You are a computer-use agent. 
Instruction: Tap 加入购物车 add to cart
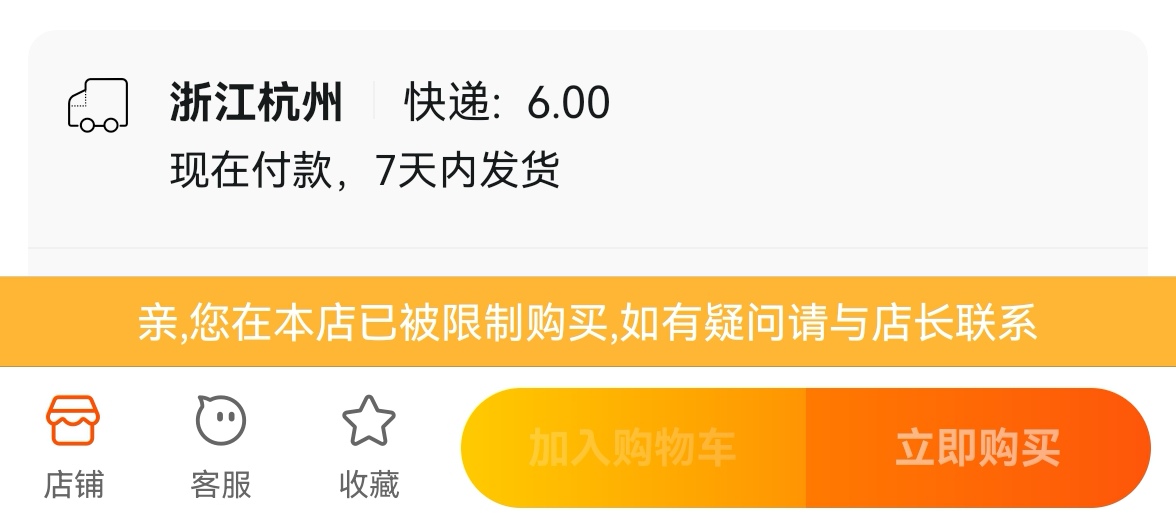tap(632, 448)
